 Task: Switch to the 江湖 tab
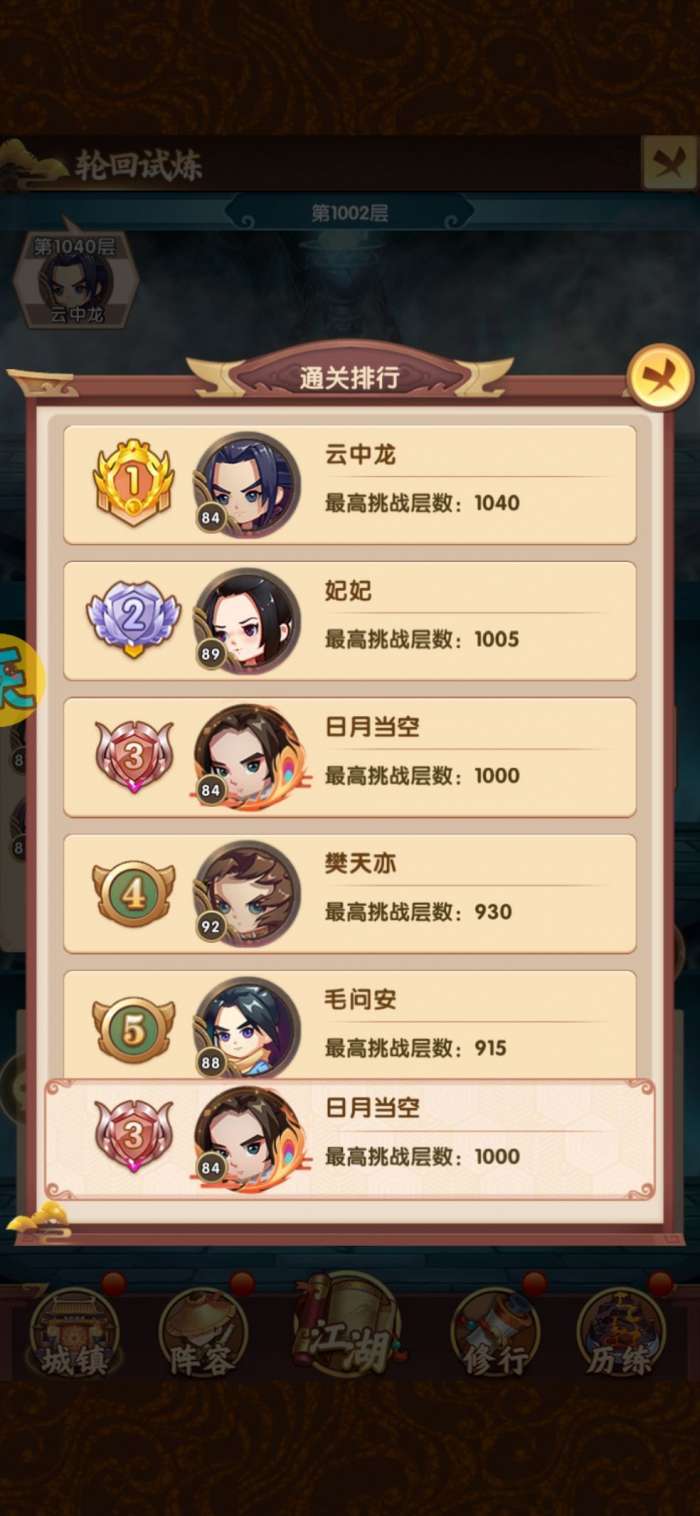click(x=348, y=1328)
